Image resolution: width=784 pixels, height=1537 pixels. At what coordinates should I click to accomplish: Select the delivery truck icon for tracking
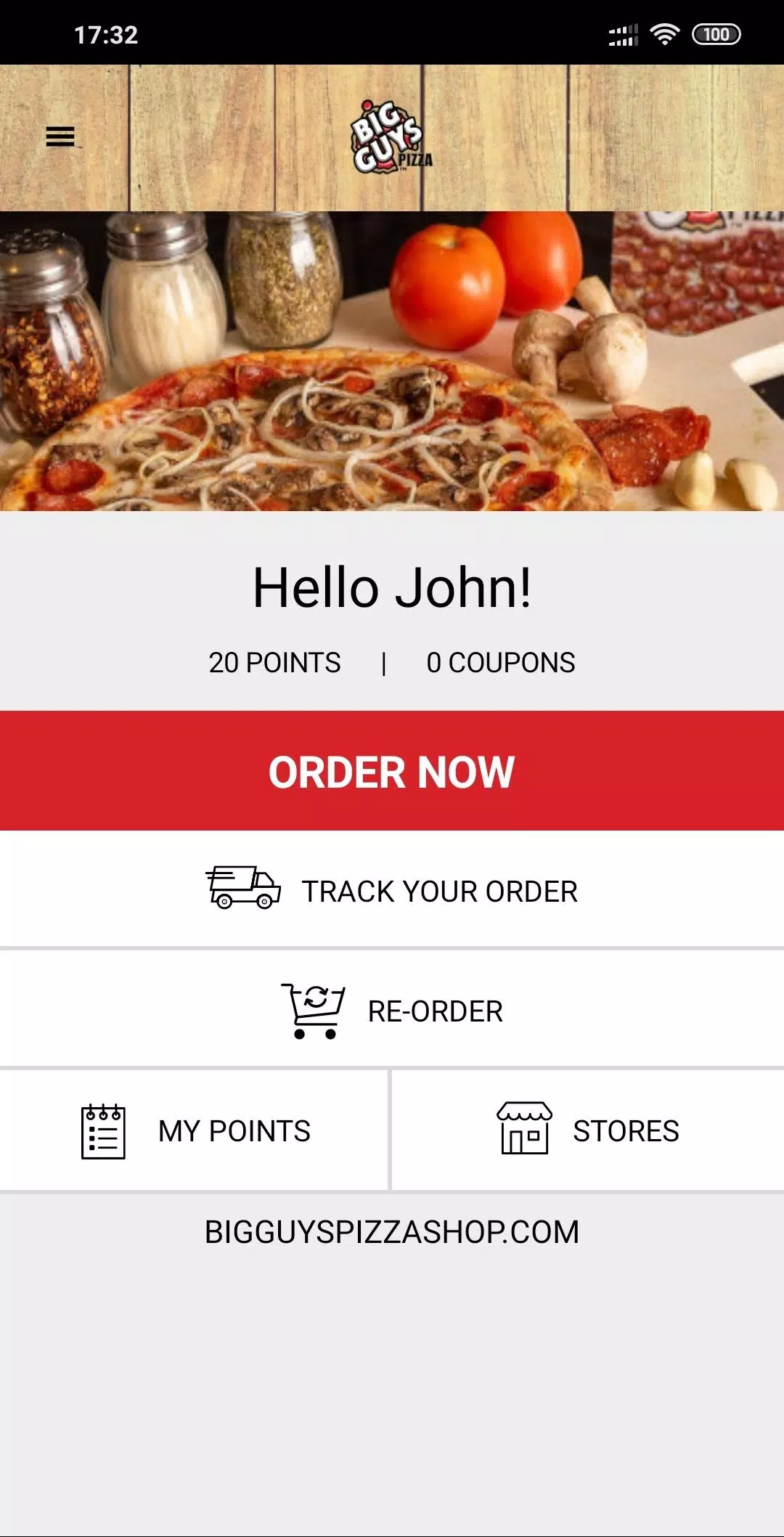pyautogui.click(x=245, y=890)
